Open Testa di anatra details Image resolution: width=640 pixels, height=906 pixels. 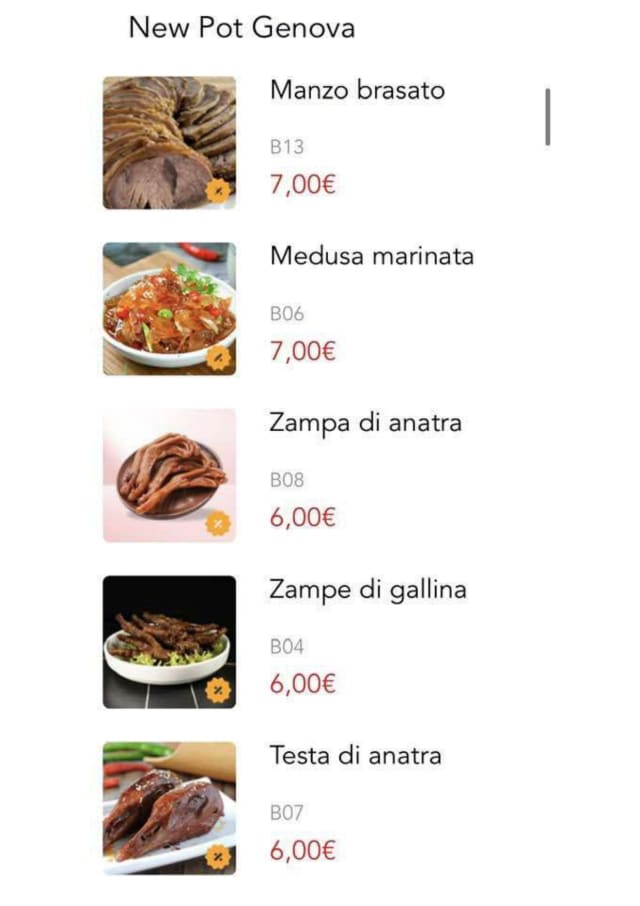(x=355, y=756)
